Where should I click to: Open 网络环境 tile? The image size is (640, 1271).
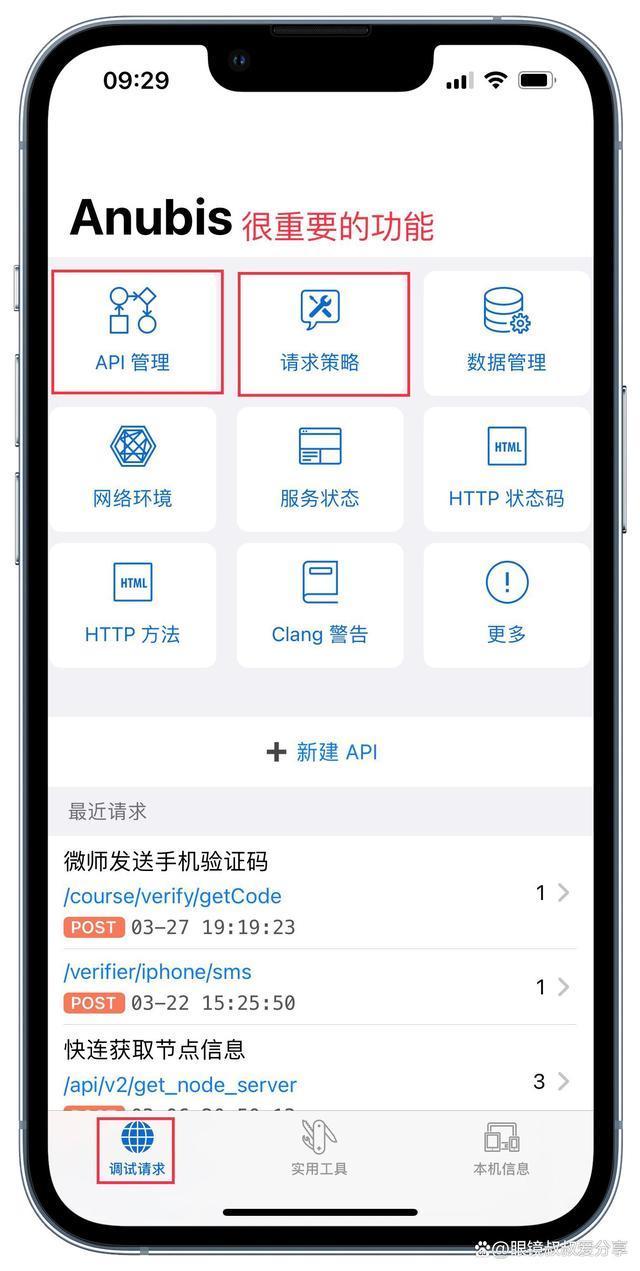(133, 468)
